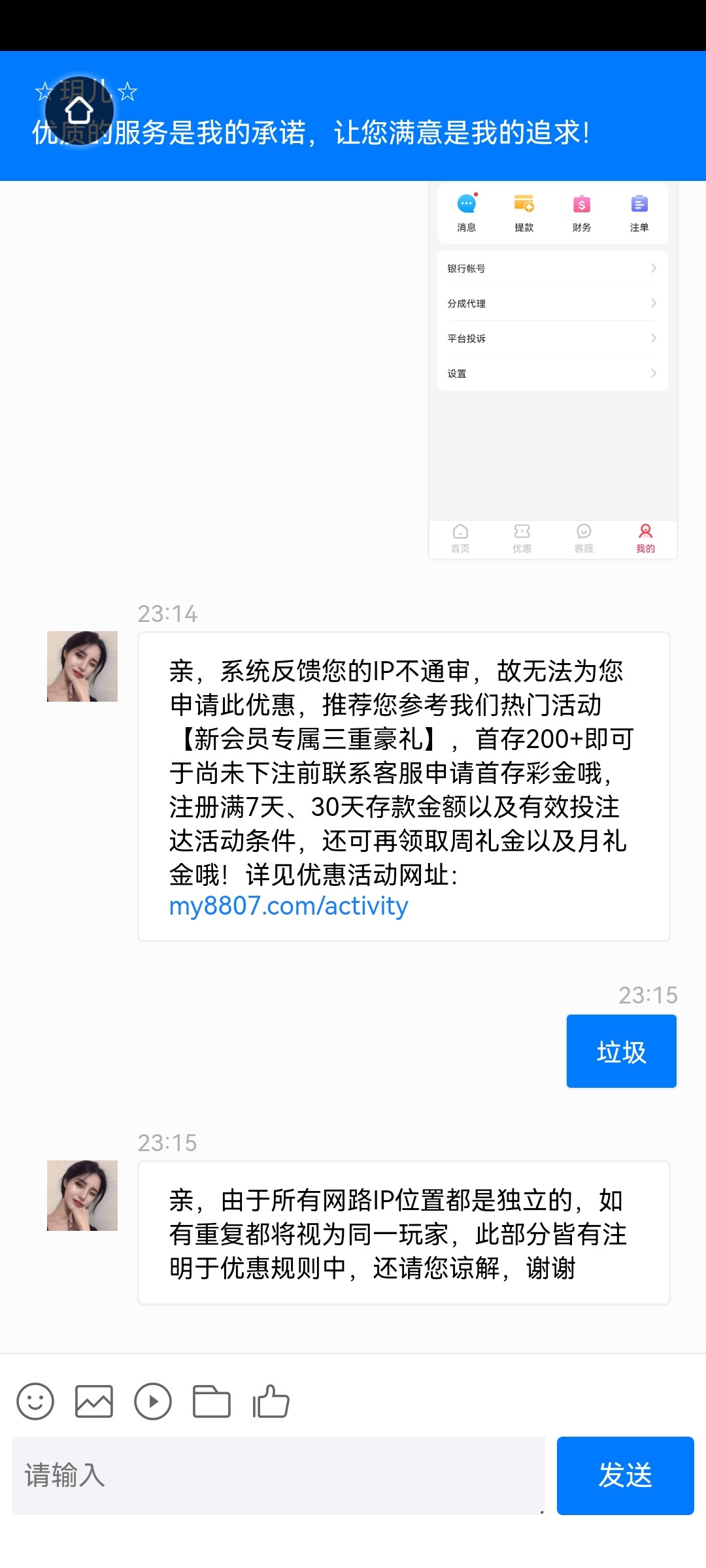Screen dimensions: 706x1568
Task: Focus the 请输入 message field
Action: [x=278, y=1475]
